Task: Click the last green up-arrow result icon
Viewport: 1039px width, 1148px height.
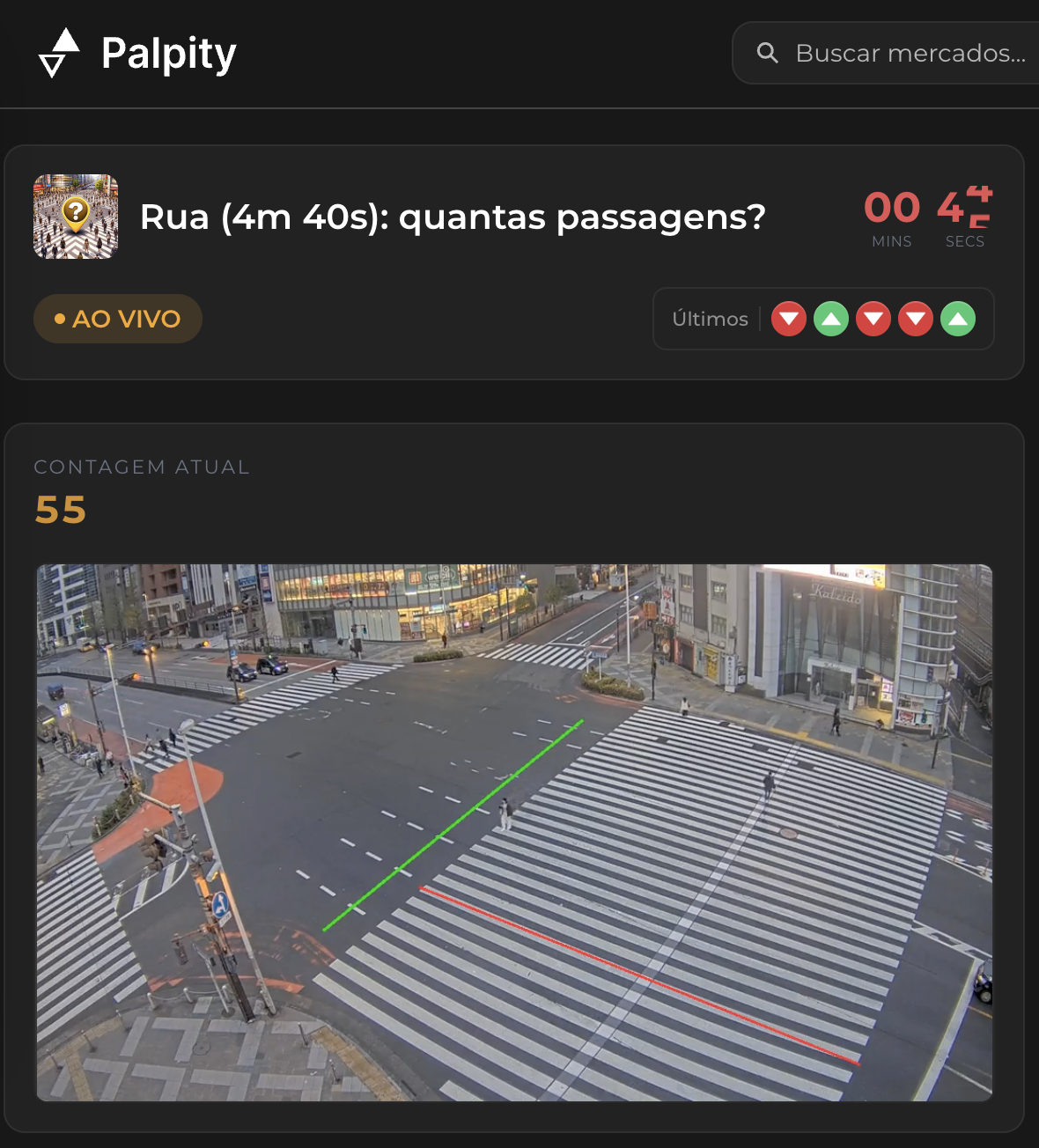Action: click(959, 319)
